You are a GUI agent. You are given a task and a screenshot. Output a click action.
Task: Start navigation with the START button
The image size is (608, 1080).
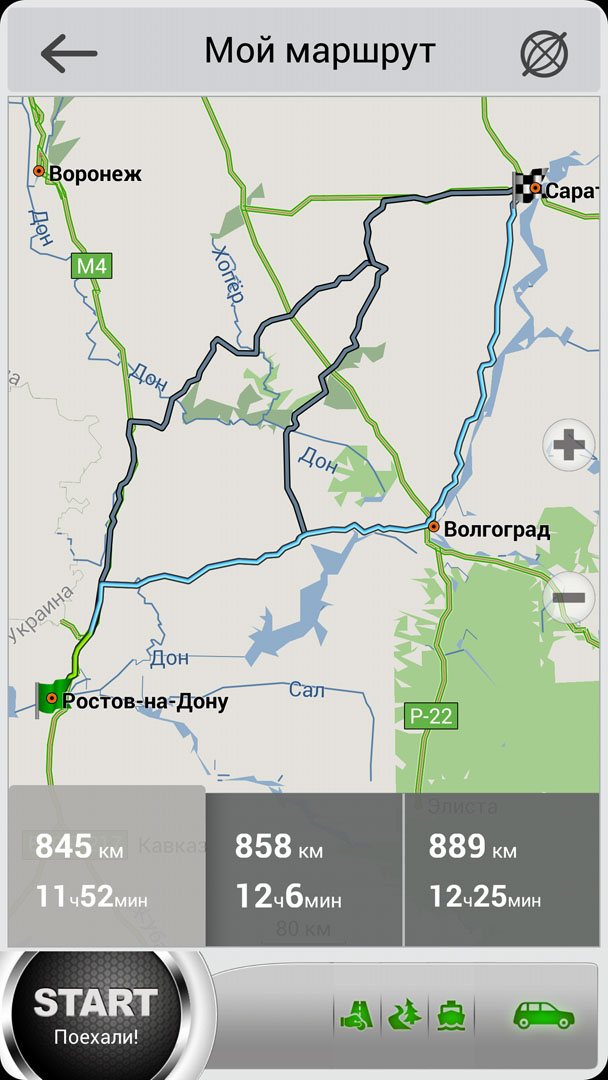click(x=96, y=1012)
